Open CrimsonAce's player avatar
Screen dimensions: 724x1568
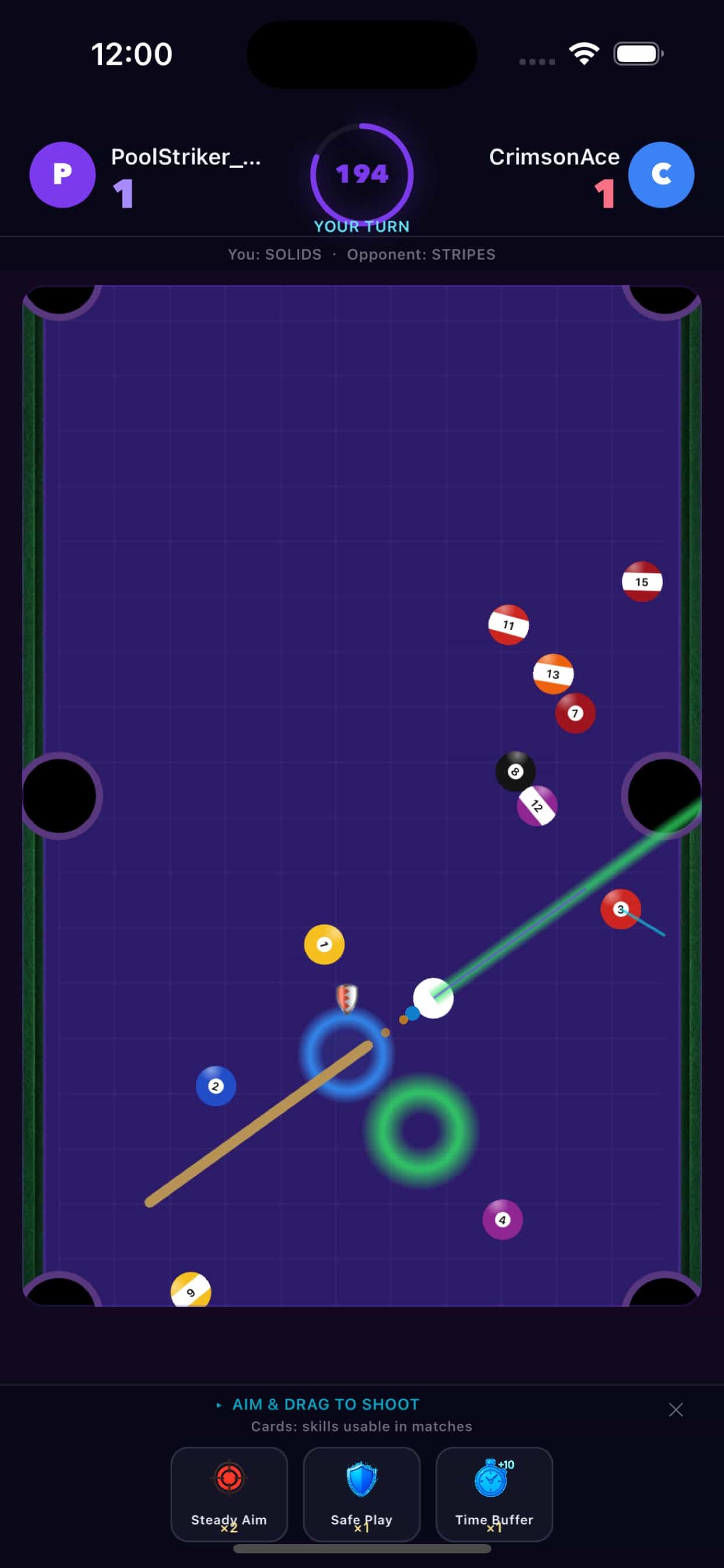pyautogui.click(x=660, y=174)
